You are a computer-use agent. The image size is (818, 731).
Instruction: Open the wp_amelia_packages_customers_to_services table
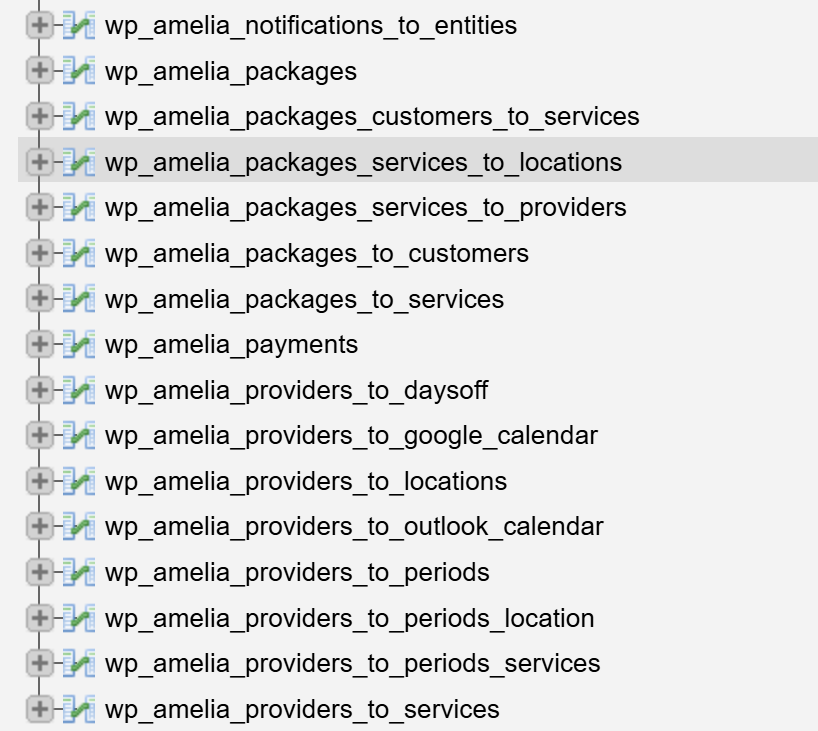[x=372, y=117]
